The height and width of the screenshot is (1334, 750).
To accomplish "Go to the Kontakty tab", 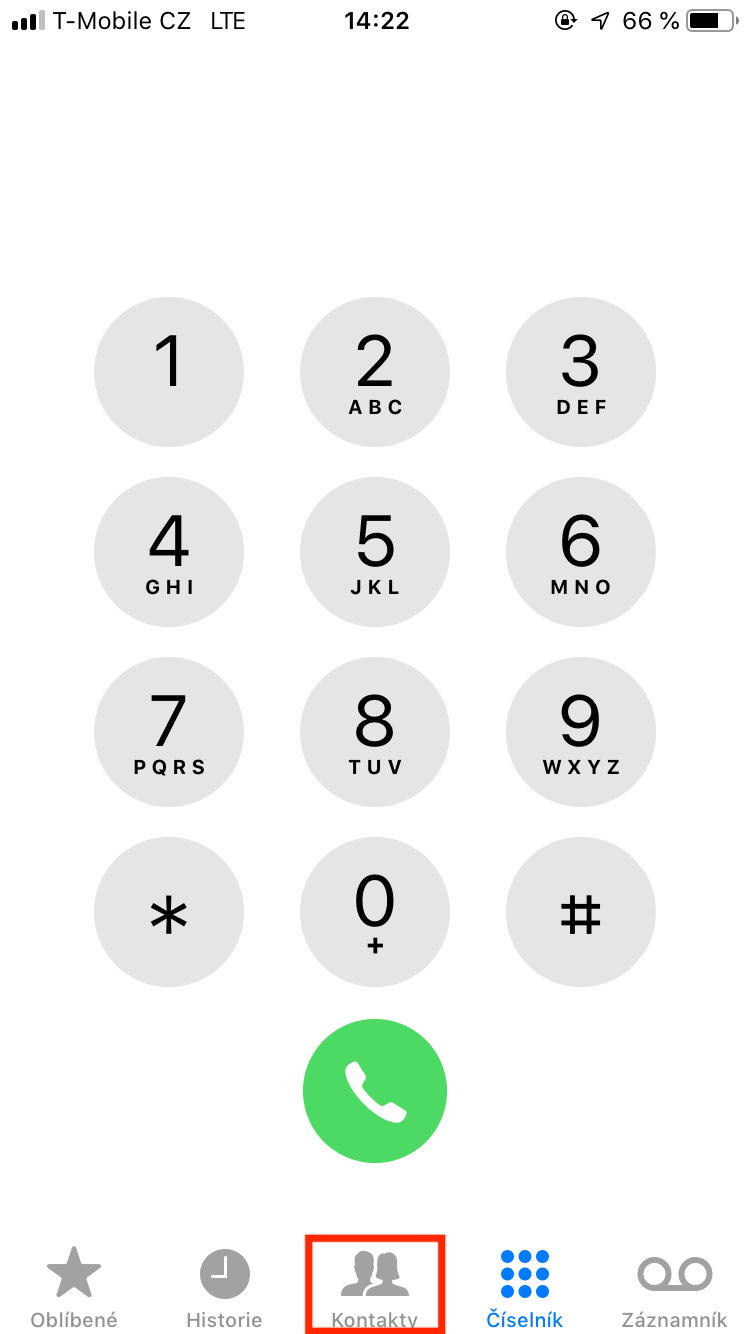I will [375, 1286].
